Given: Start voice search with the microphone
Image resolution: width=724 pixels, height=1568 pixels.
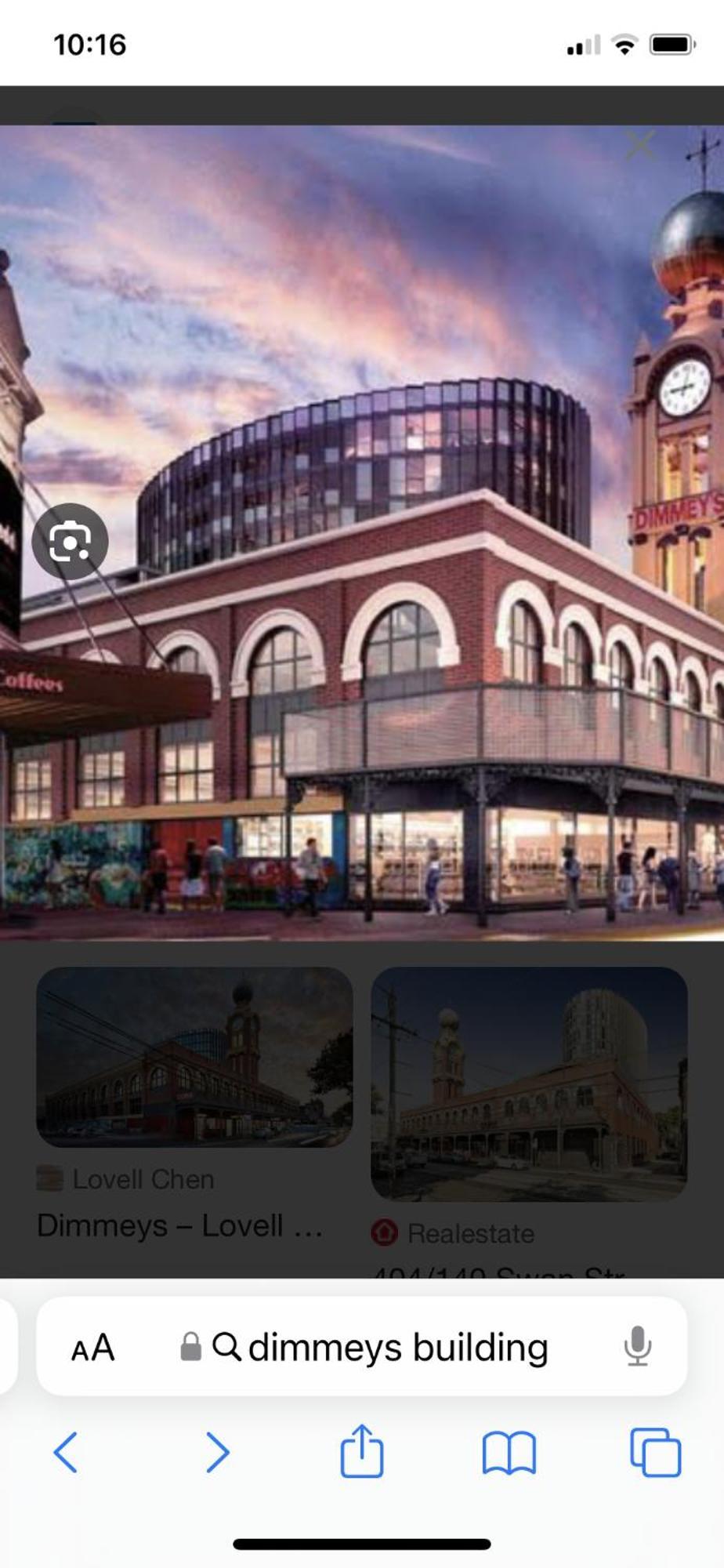Looking at the screenshot, I should point(637,1346).
